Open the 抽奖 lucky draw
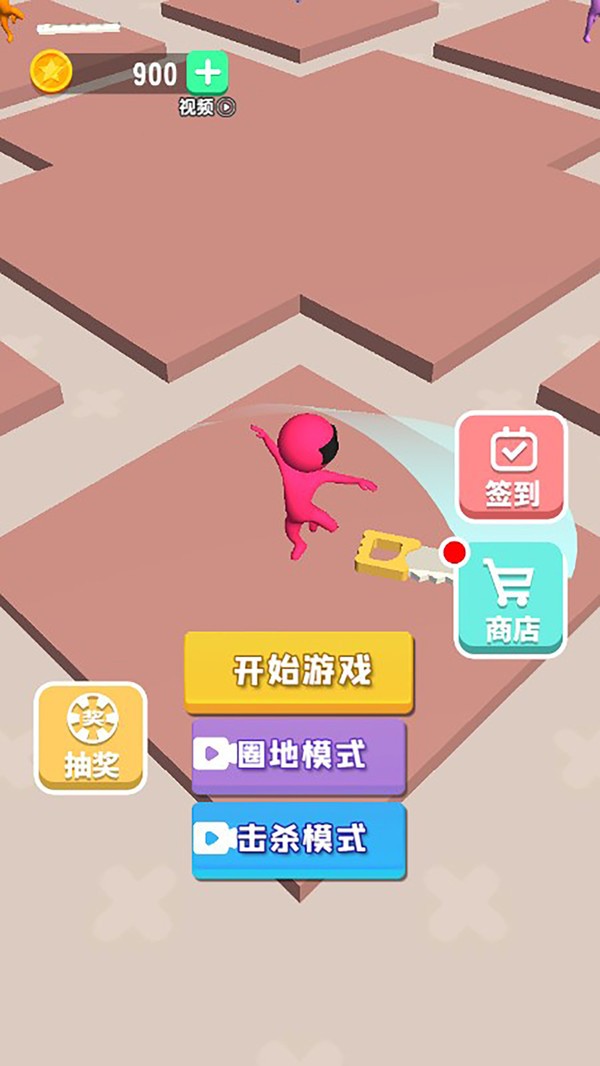Image resolution: width=600 pixels, height=1066 pixels. pyautogui.click(x=91, y=738)
